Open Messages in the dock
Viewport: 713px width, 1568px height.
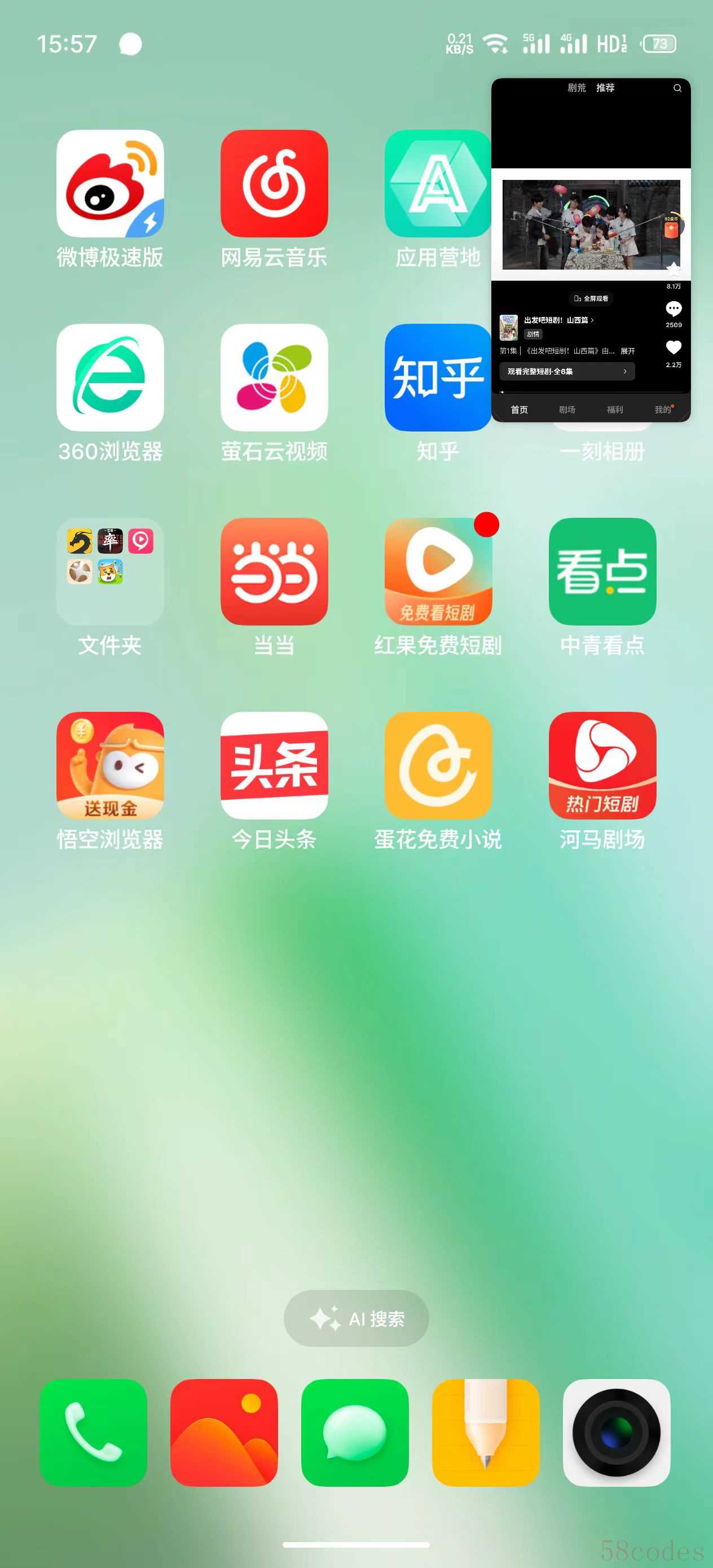tap(355, 1433)
